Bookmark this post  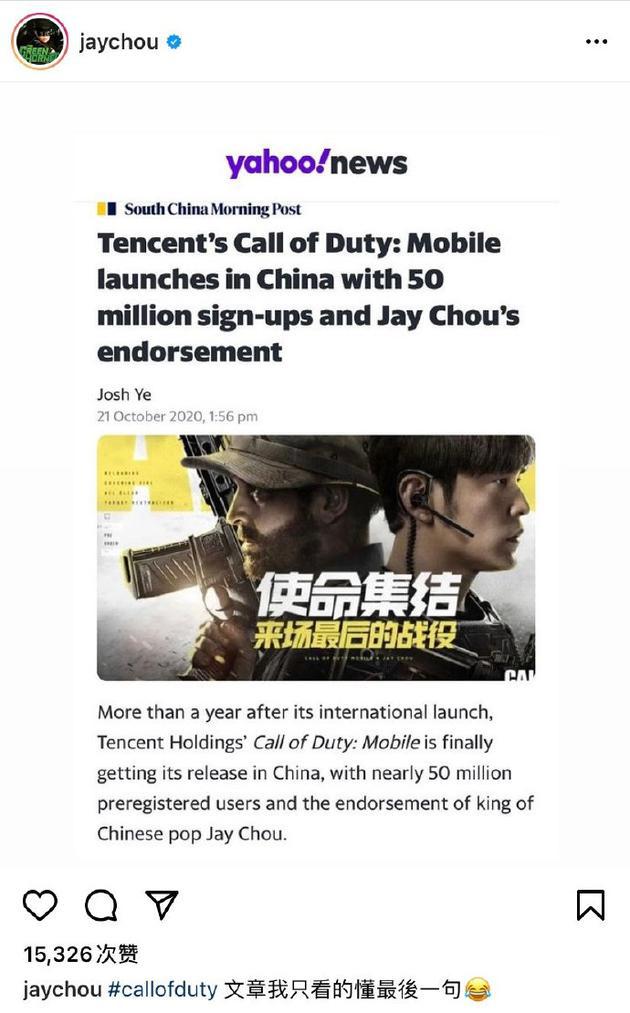point(591,905)
